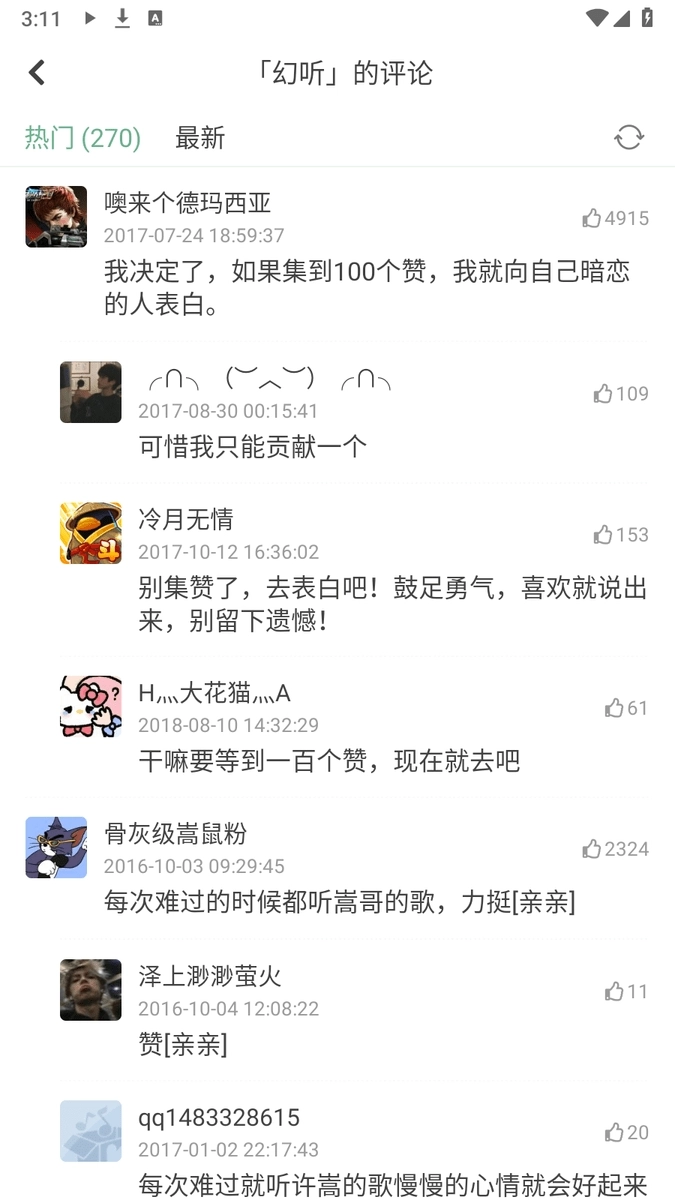Tap 骨灰级嵩鼠粉's avatar
Viewport: 675px width, 1200px height.
(56, 847)
